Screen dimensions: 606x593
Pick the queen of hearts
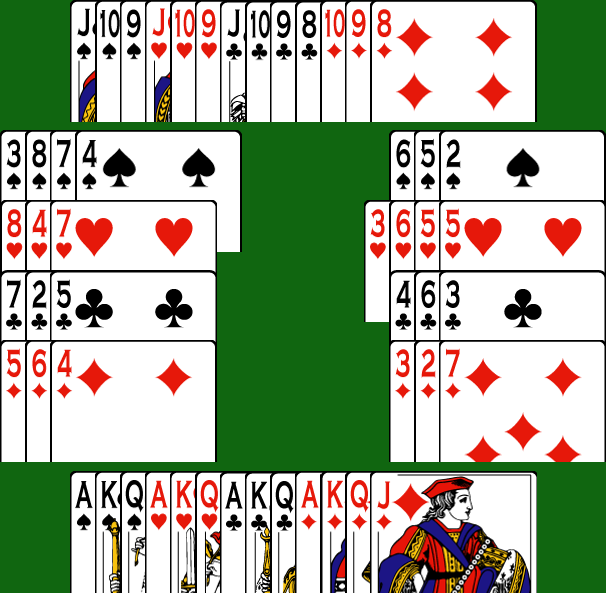coord(208,533)
